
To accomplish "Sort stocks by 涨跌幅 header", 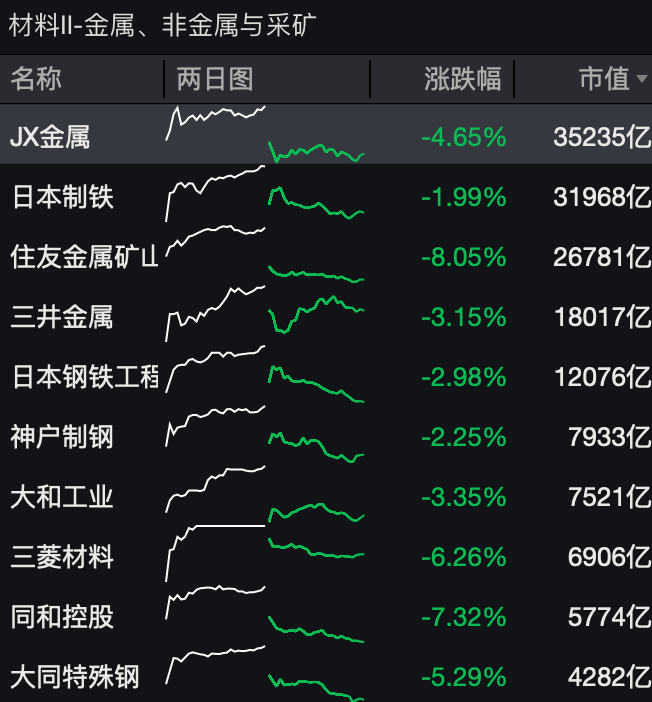I will click(x=462, y=79).
